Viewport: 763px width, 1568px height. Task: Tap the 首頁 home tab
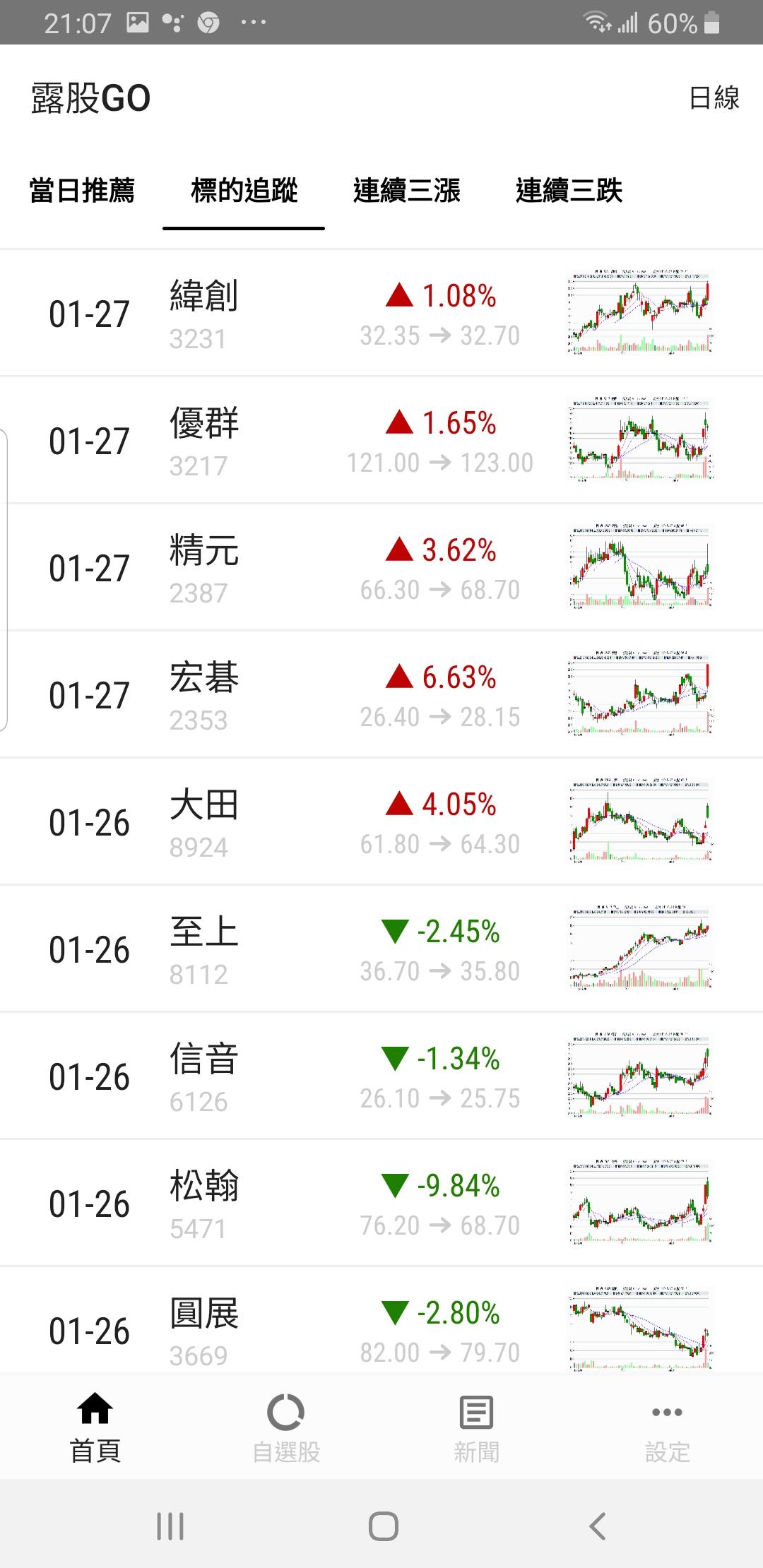click(x=95, y=1427)
